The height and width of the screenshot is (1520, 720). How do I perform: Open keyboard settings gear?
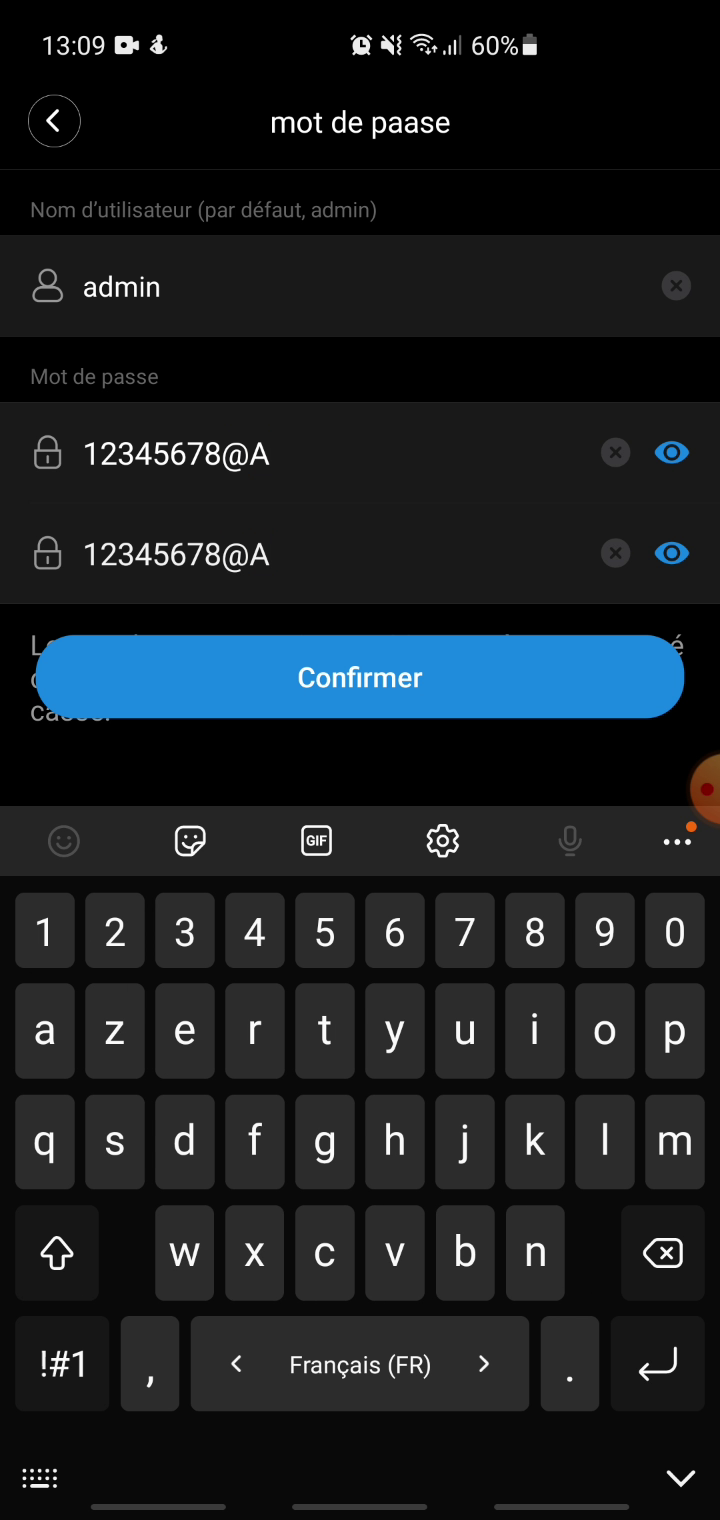click(442, 841)
